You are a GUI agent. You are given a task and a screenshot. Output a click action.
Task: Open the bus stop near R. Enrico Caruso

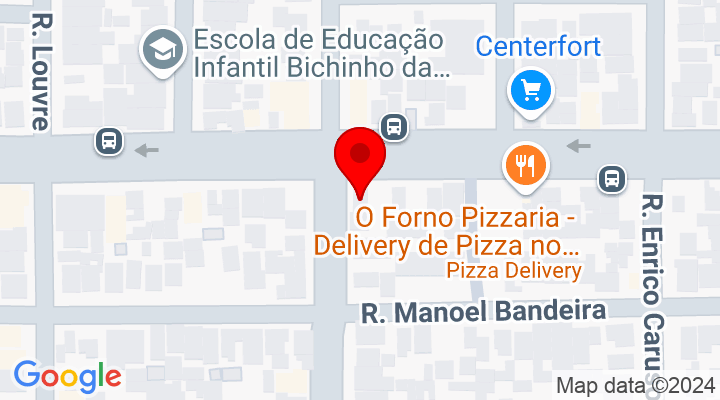coord(611,179)
